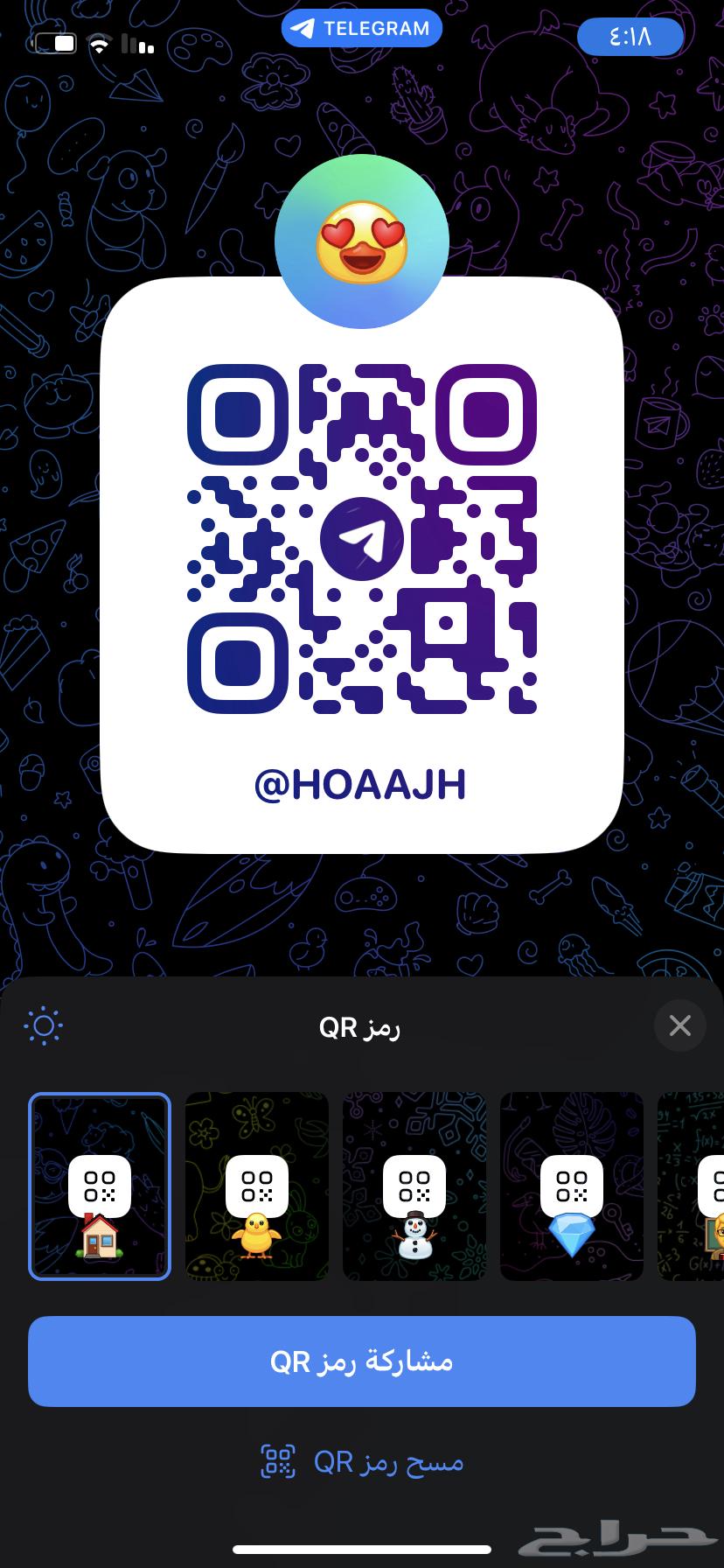Tap the sun brightness icon
The width and height of the screenshot is (724, 1568).
point(44,1025)
